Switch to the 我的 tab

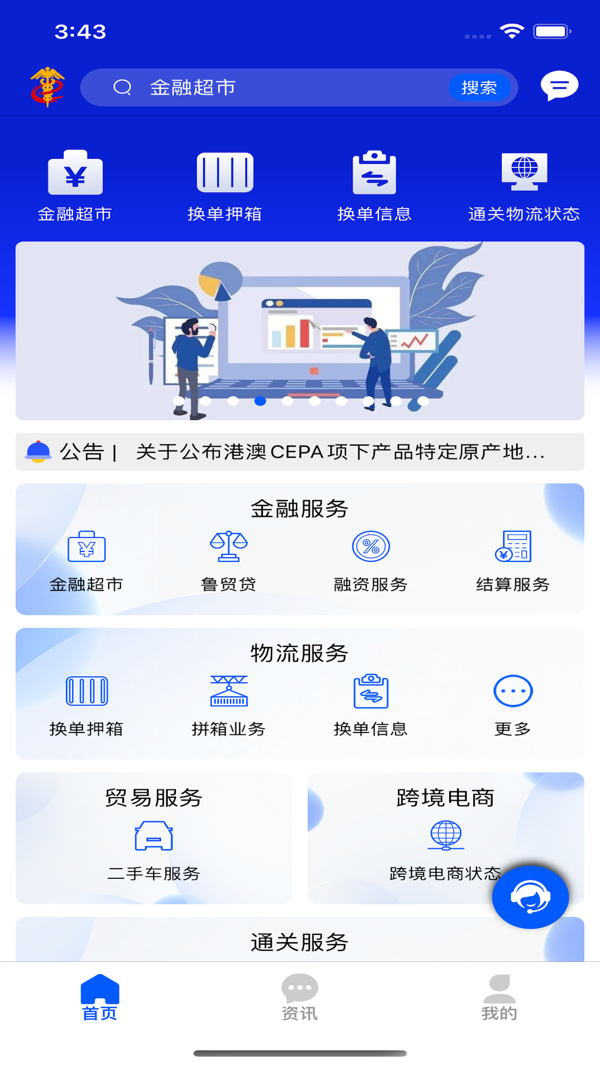click(499, 998)
